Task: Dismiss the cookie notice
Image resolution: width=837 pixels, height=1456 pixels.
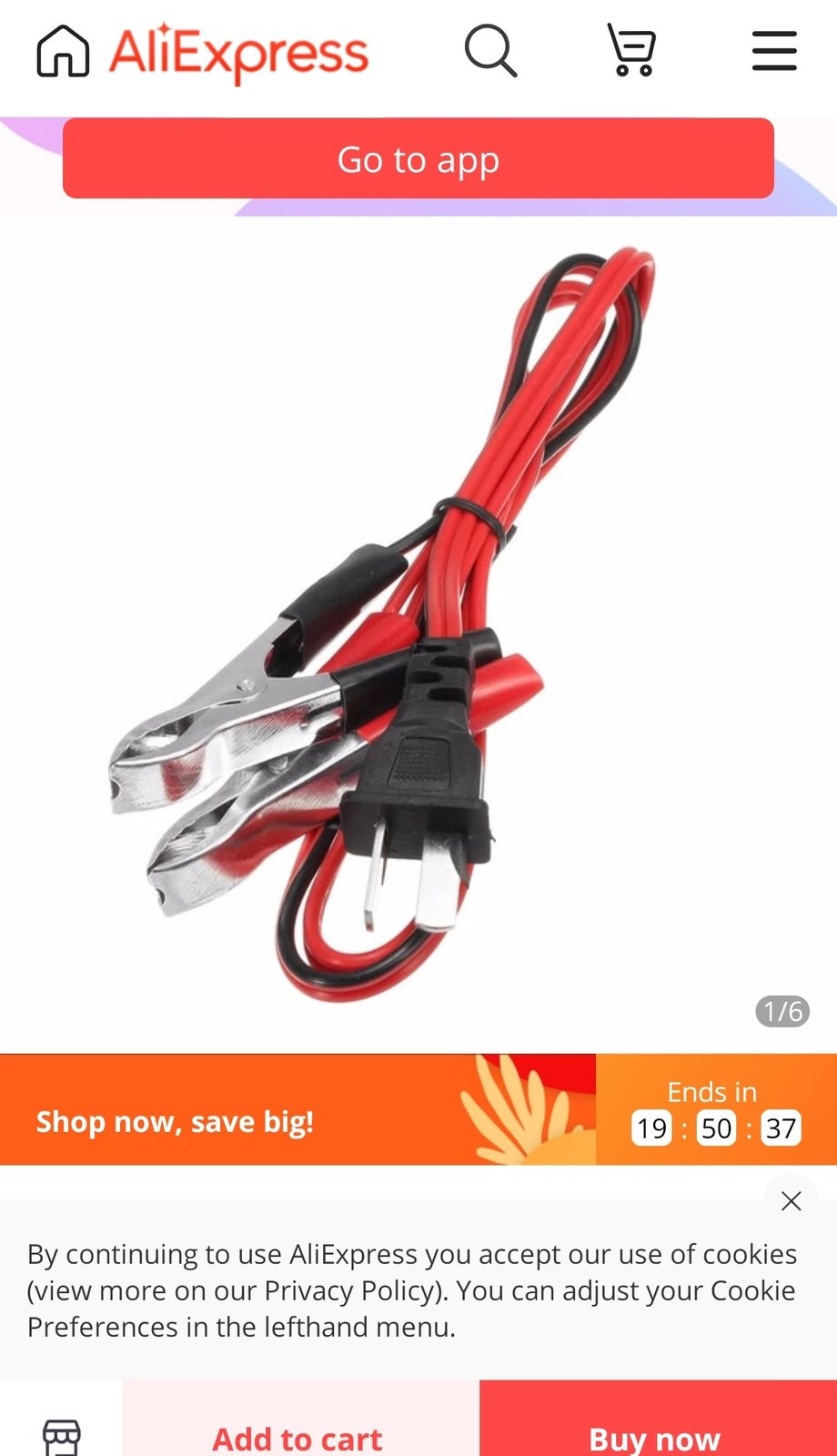Action: 792,1201
